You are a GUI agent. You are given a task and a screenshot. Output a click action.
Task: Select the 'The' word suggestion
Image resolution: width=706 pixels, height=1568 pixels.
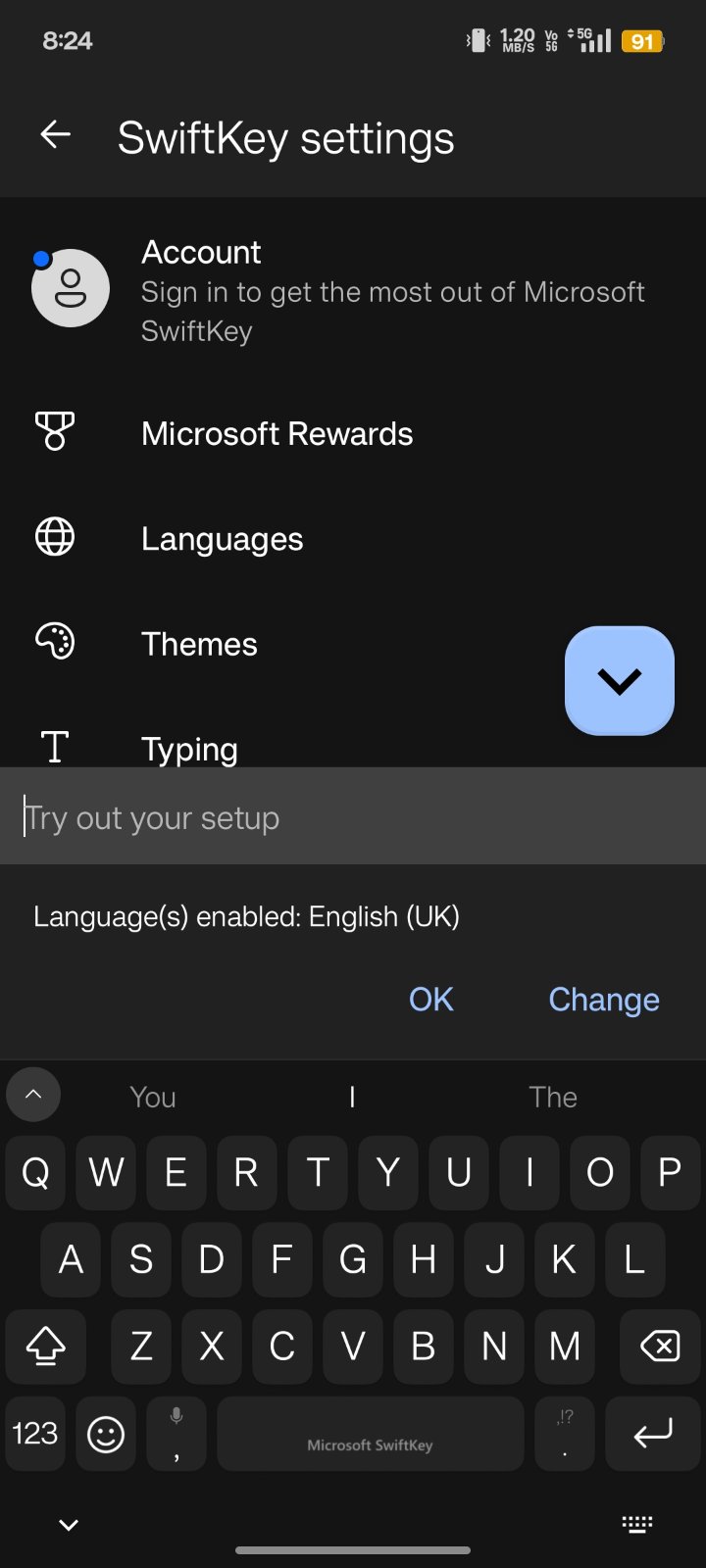click(x=553, y=1097)
